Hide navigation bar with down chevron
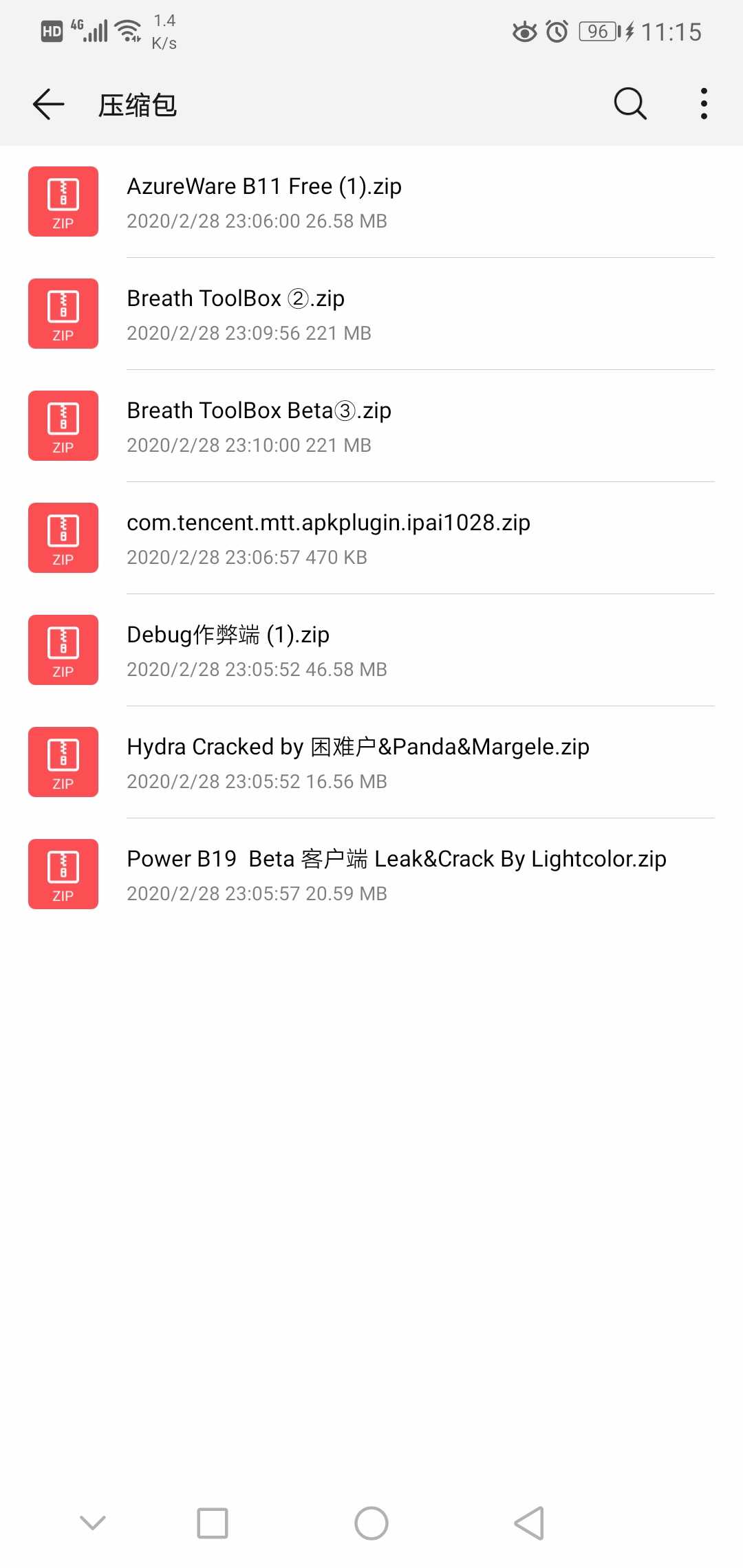The image size is (743, 1568). 93,1523
